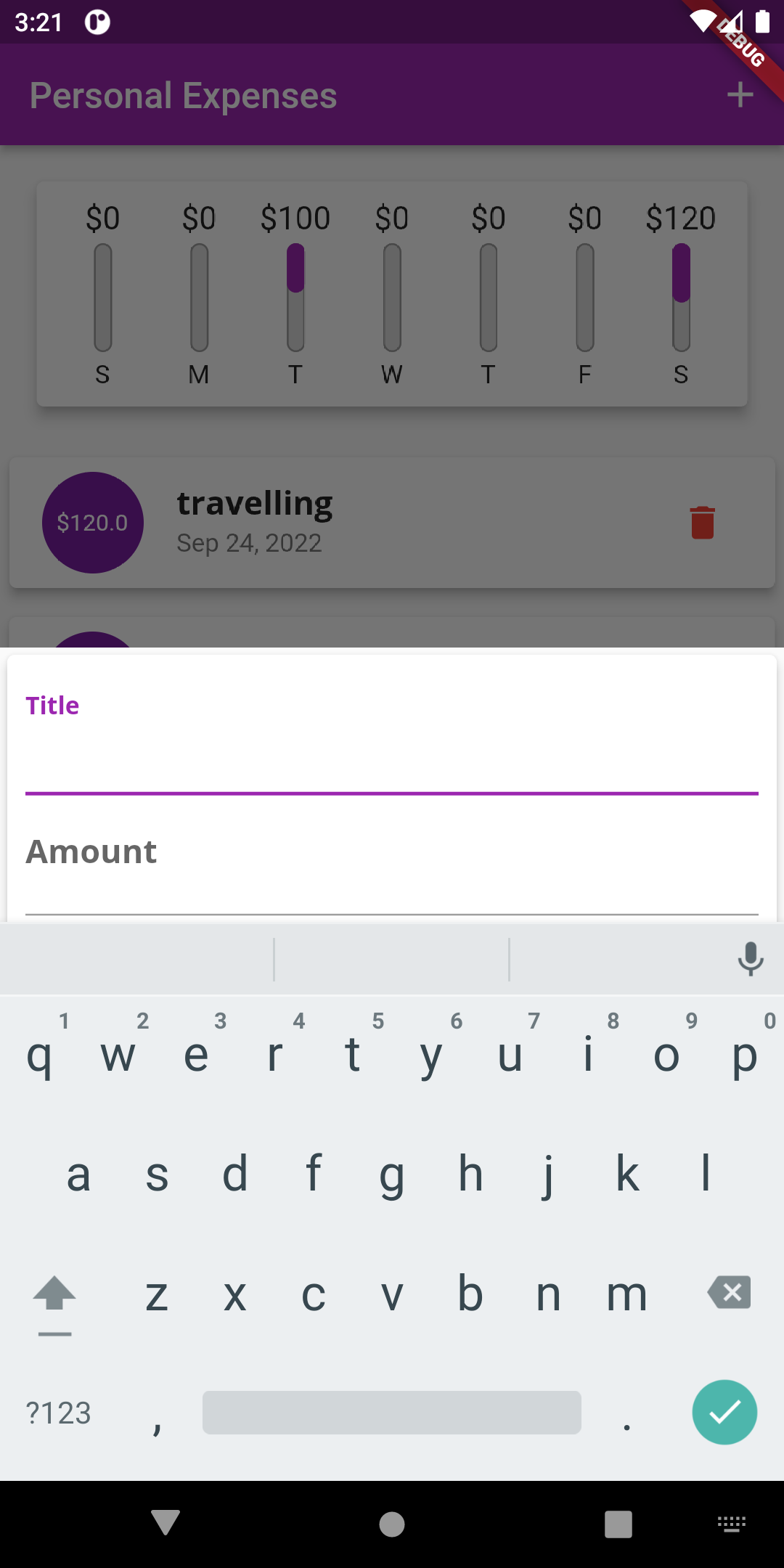Delete the travelling expense via trash icon
The image size is (784, 1568).
pyautogui.click(x=702, y=523)
